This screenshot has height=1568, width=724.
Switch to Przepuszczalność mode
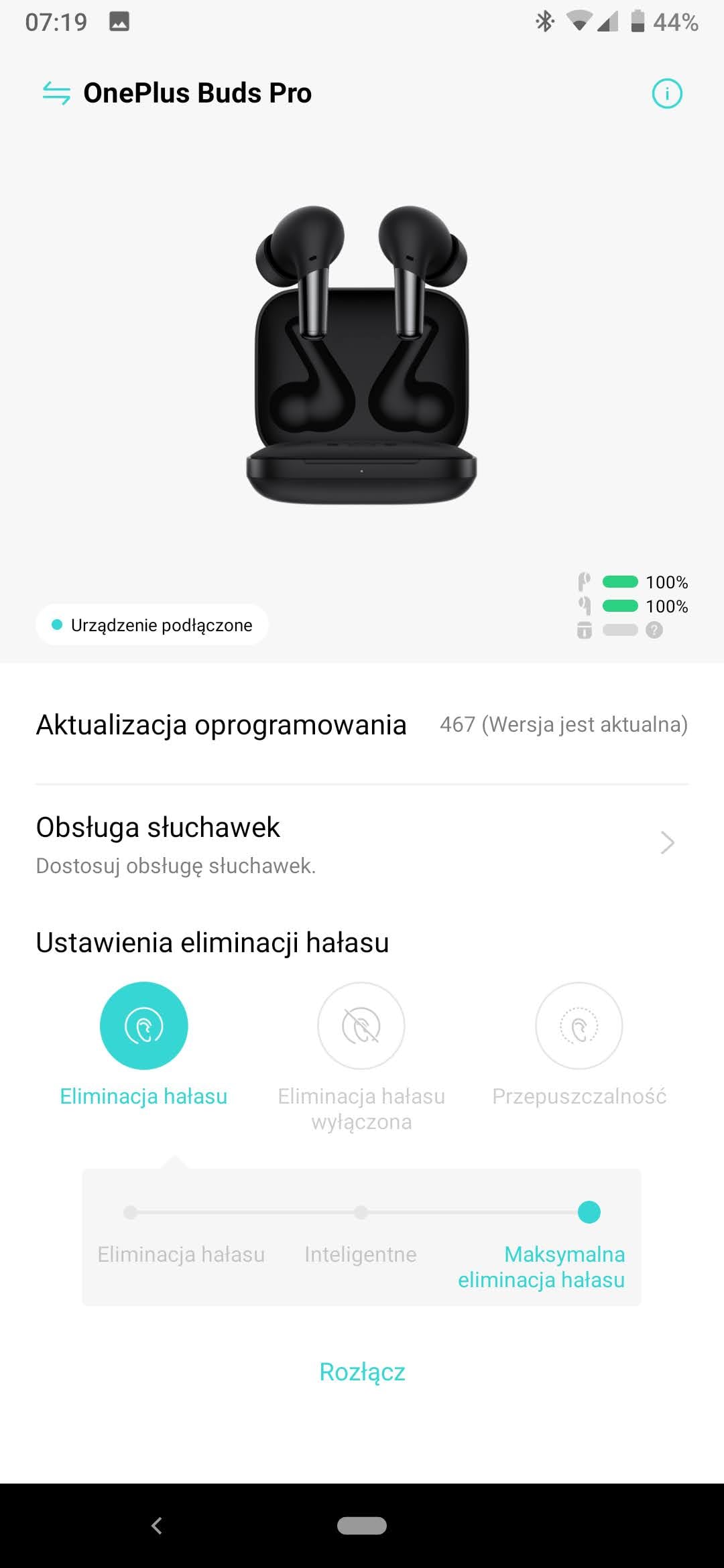pyautogui.click(x=579, y=1026)
